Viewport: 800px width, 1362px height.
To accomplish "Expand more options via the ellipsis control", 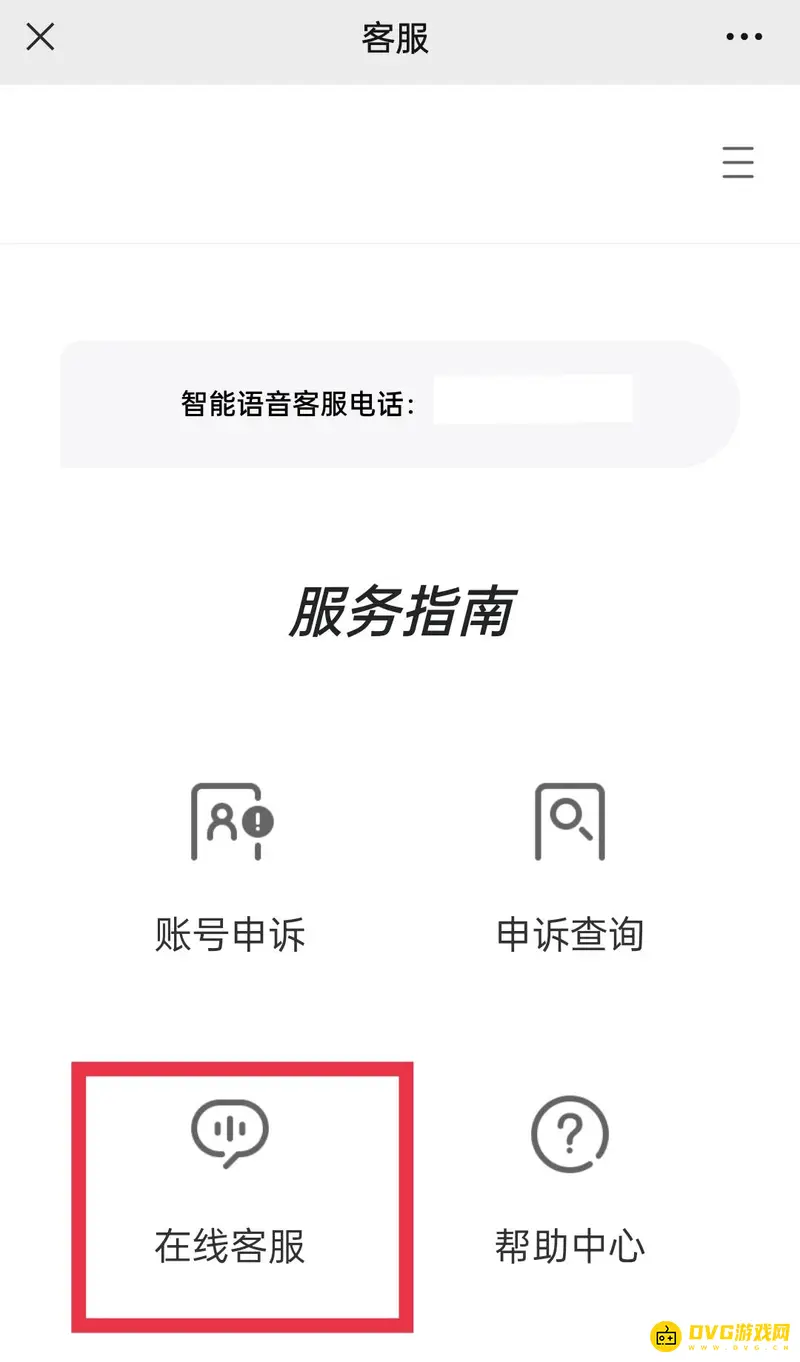I will (744, 37).
